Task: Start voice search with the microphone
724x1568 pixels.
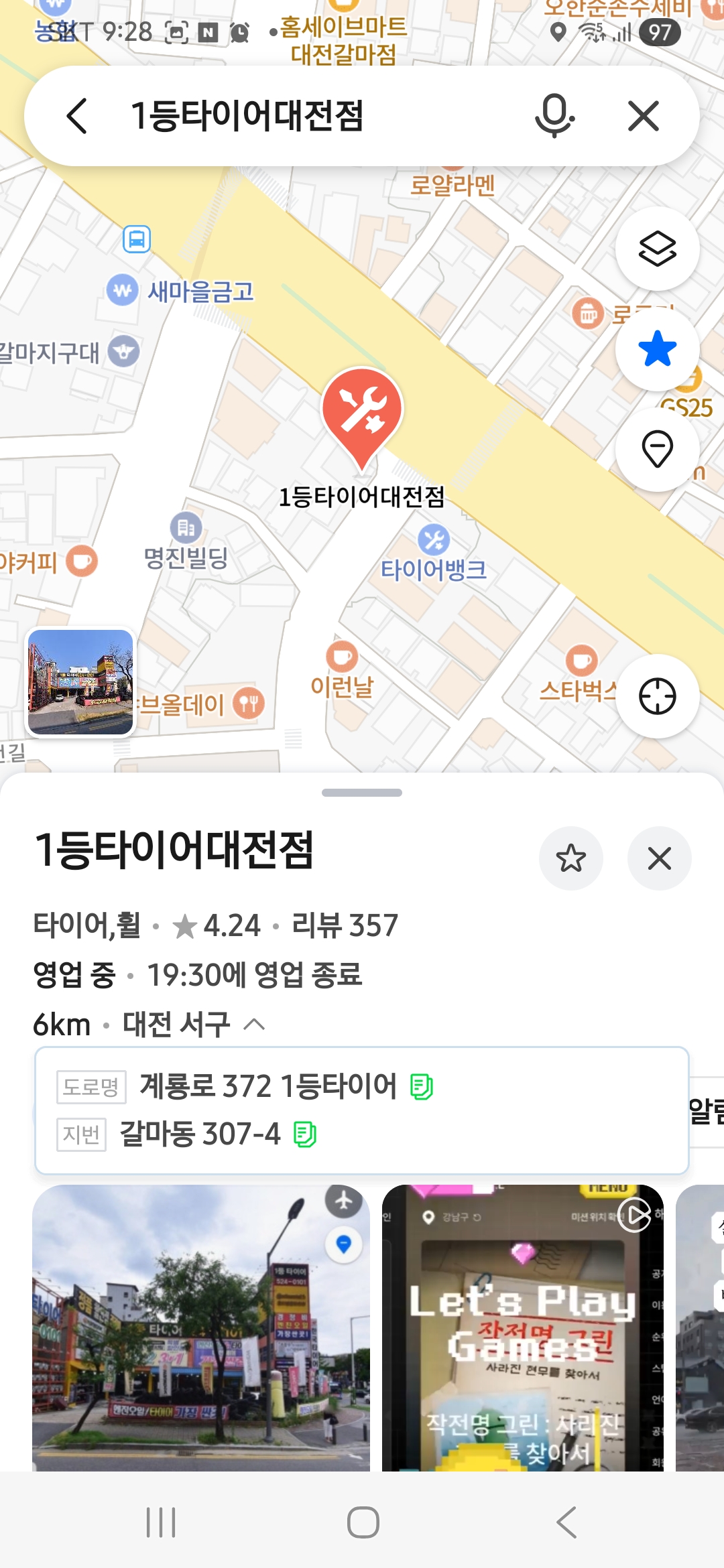Action: (554, 116)
